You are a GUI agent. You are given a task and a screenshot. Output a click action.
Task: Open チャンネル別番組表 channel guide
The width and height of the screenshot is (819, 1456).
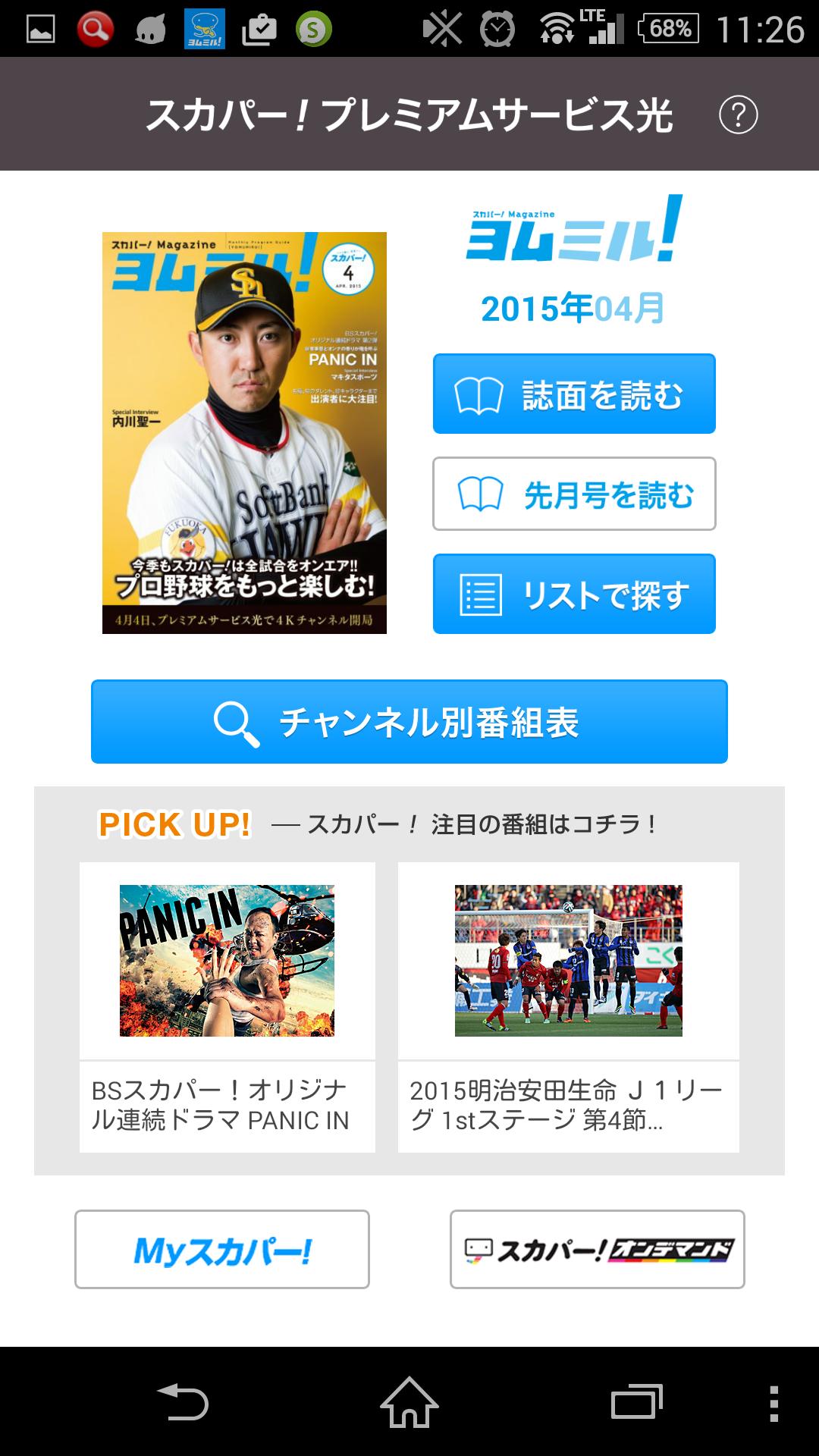[x=409, y=721]
